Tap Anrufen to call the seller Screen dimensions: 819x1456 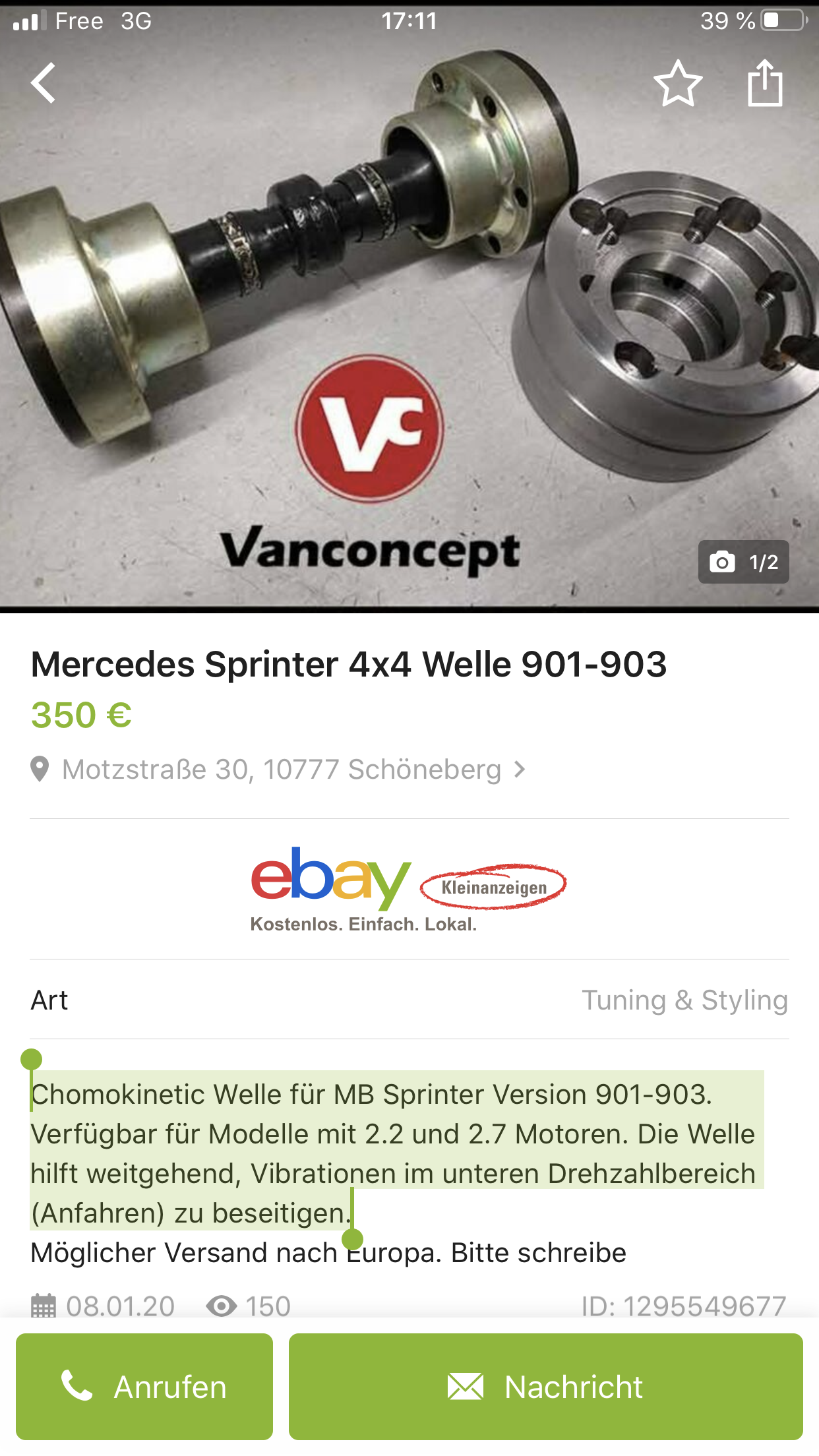click(144, 1386)
